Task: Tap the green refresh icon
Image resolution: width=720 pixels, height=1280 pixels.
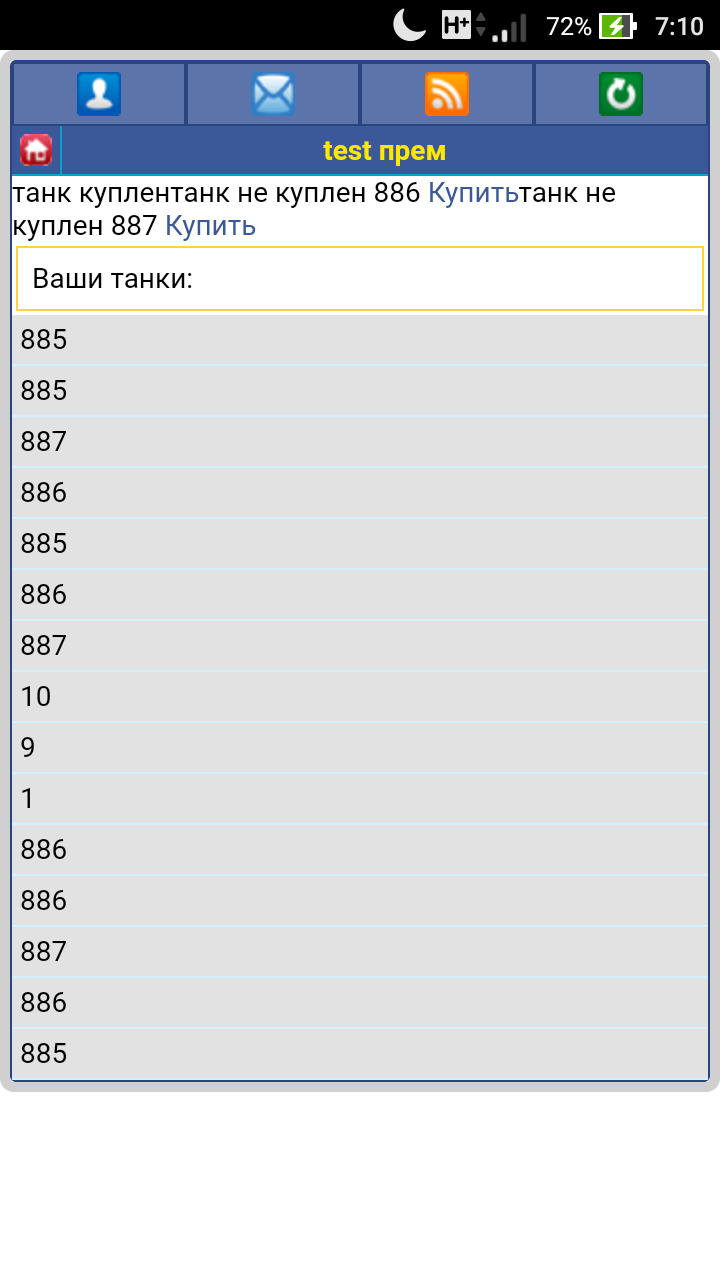Action: (x=621, y=94)
